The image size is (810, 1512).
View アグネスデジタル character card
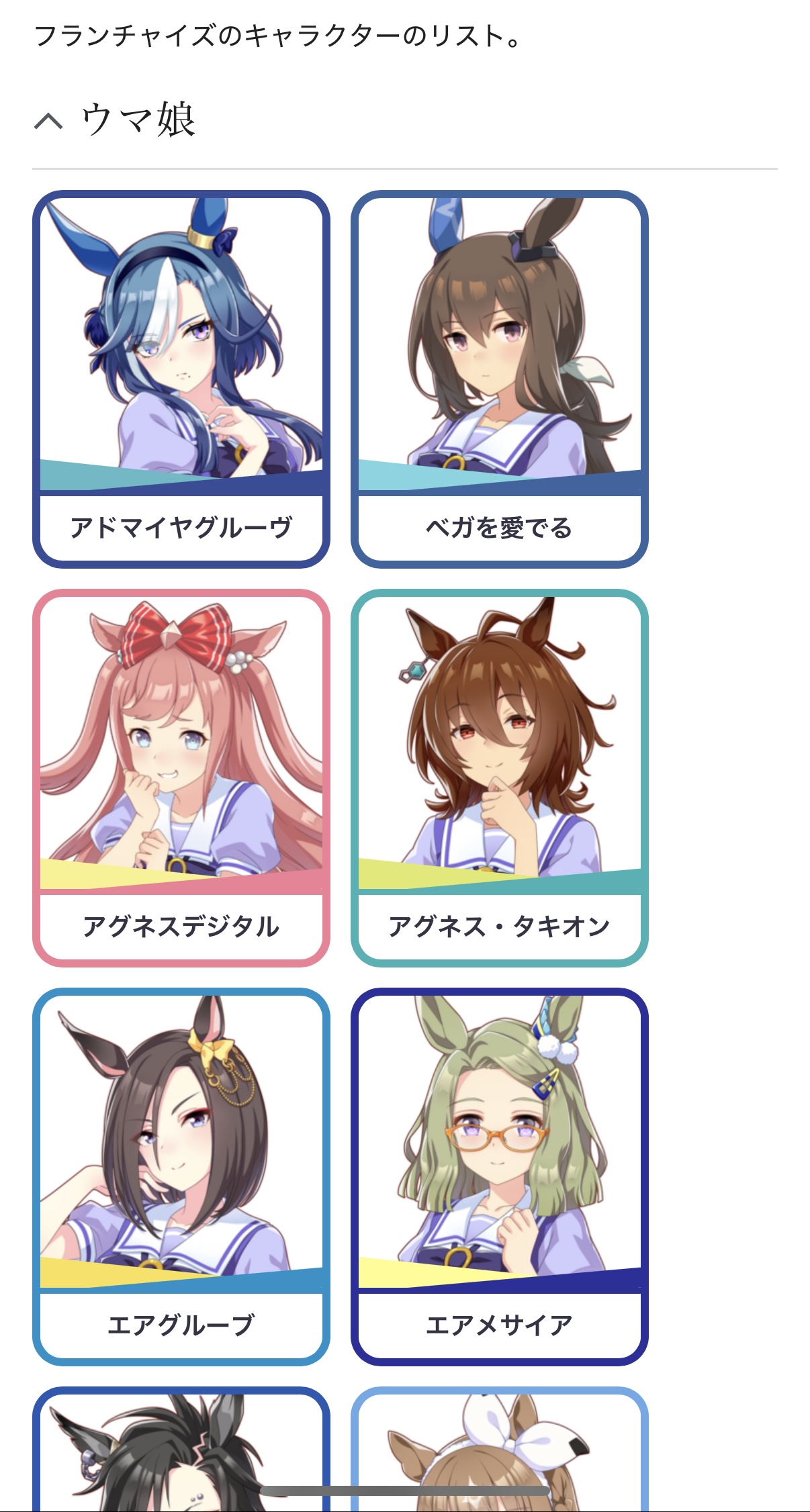click(181, 778)
